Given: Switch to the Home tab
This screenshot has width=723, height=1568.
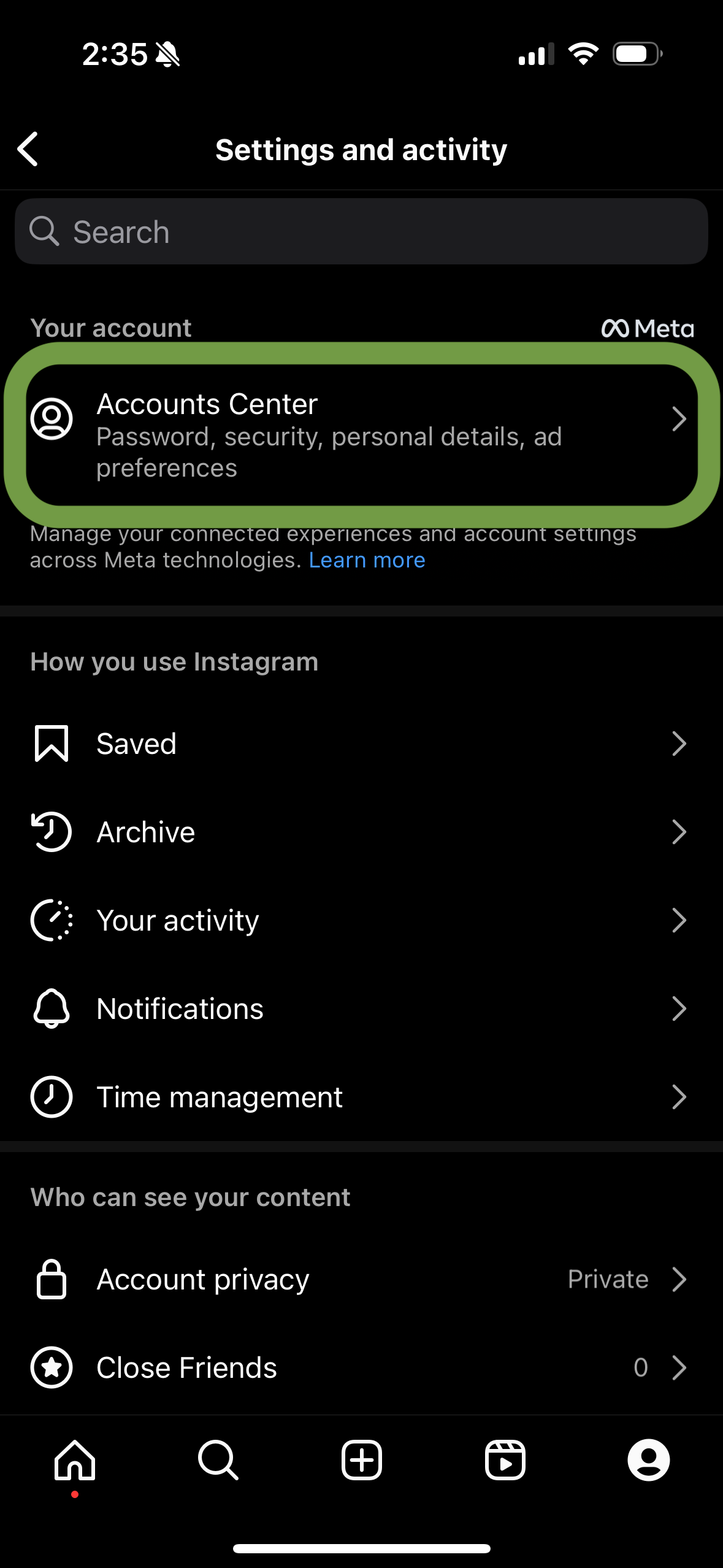Looking at the screenshot, I should coord(75,1460).
